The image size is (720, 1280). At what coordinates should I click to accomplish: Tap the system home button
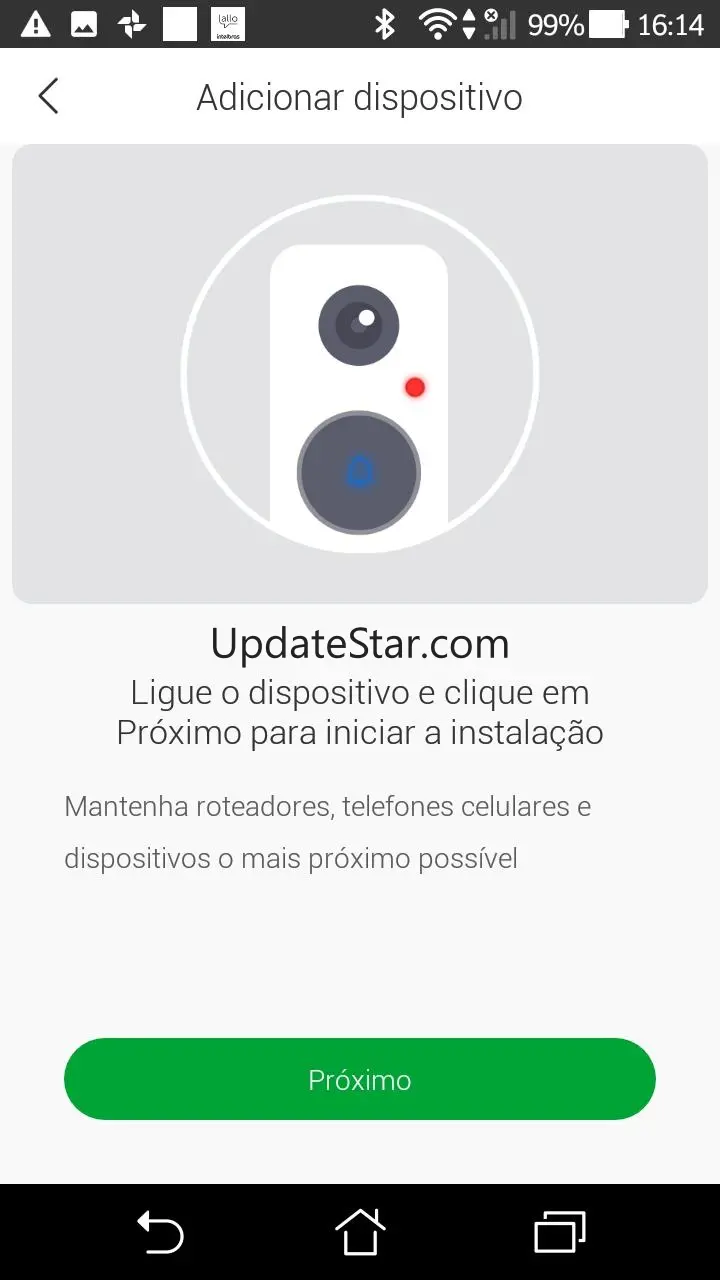pos(360,1231)
